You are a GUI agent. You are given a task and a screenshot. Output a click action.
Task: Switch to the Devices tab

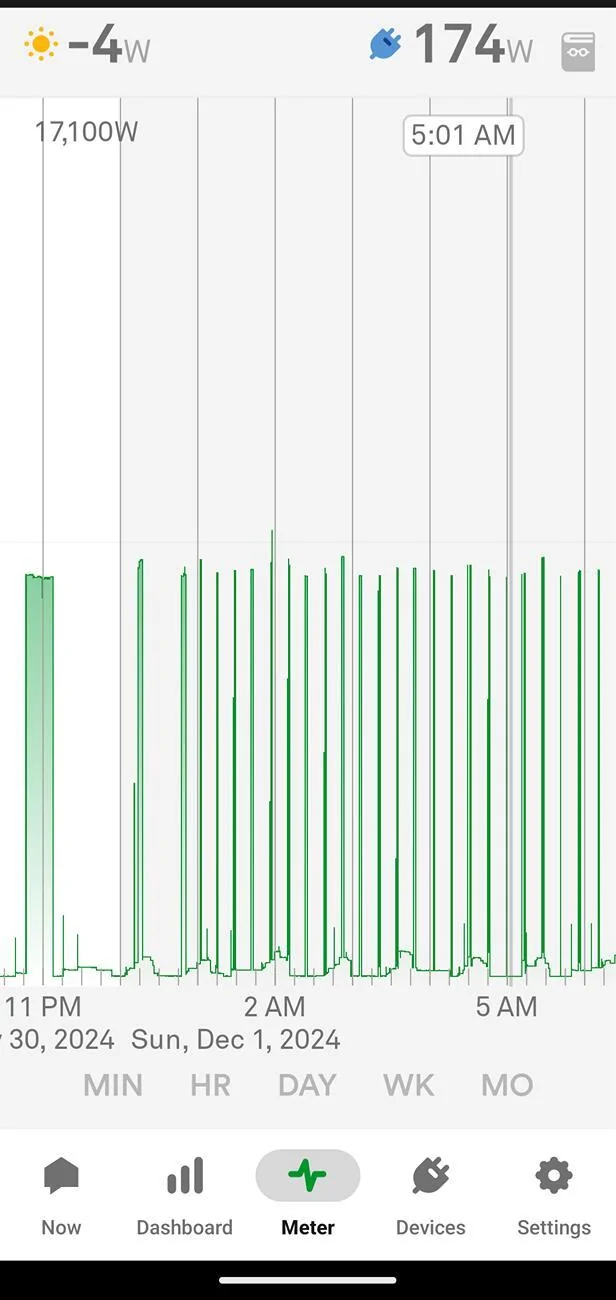tap(431, 1197)
